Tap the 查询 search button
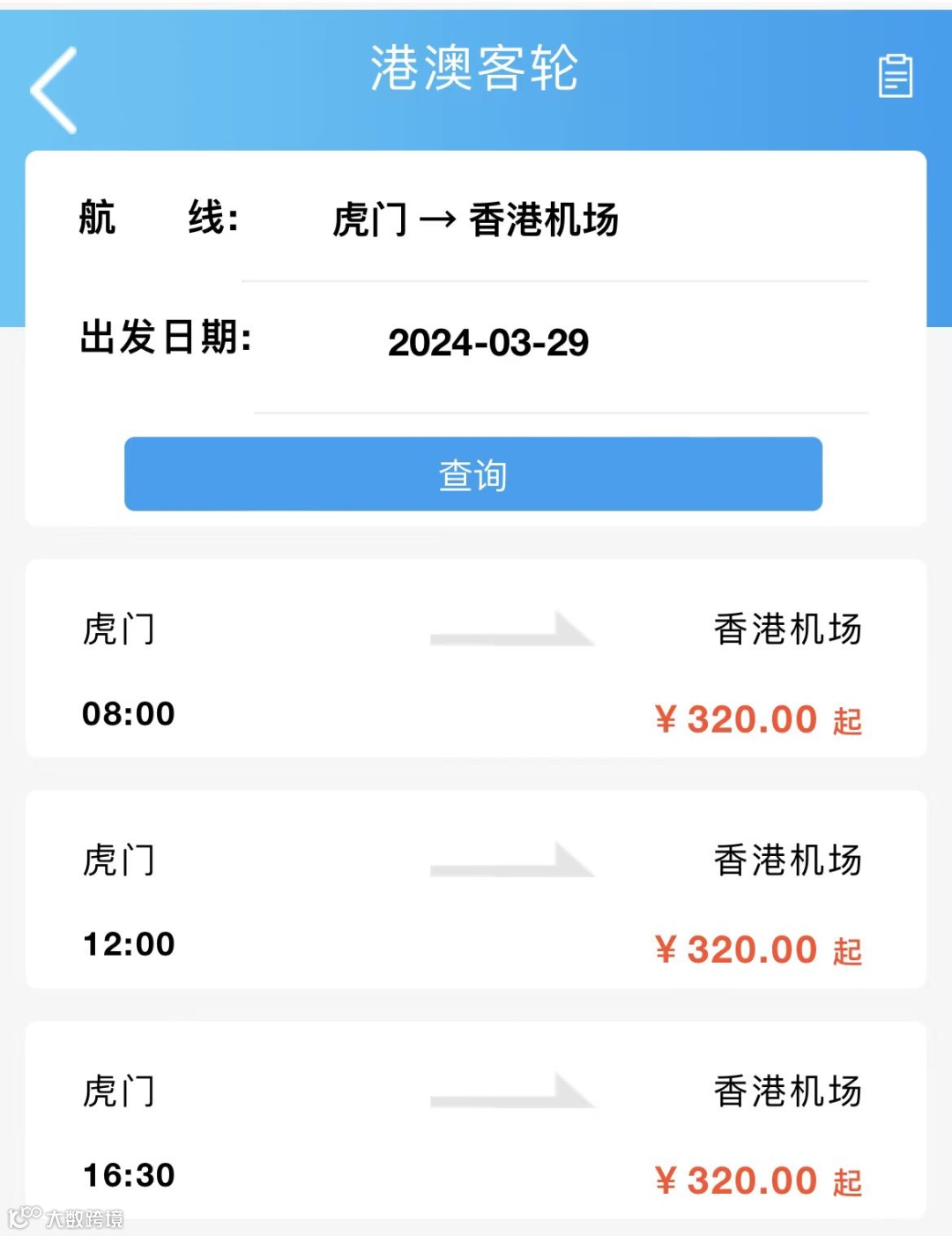 (x=473, y=474)
